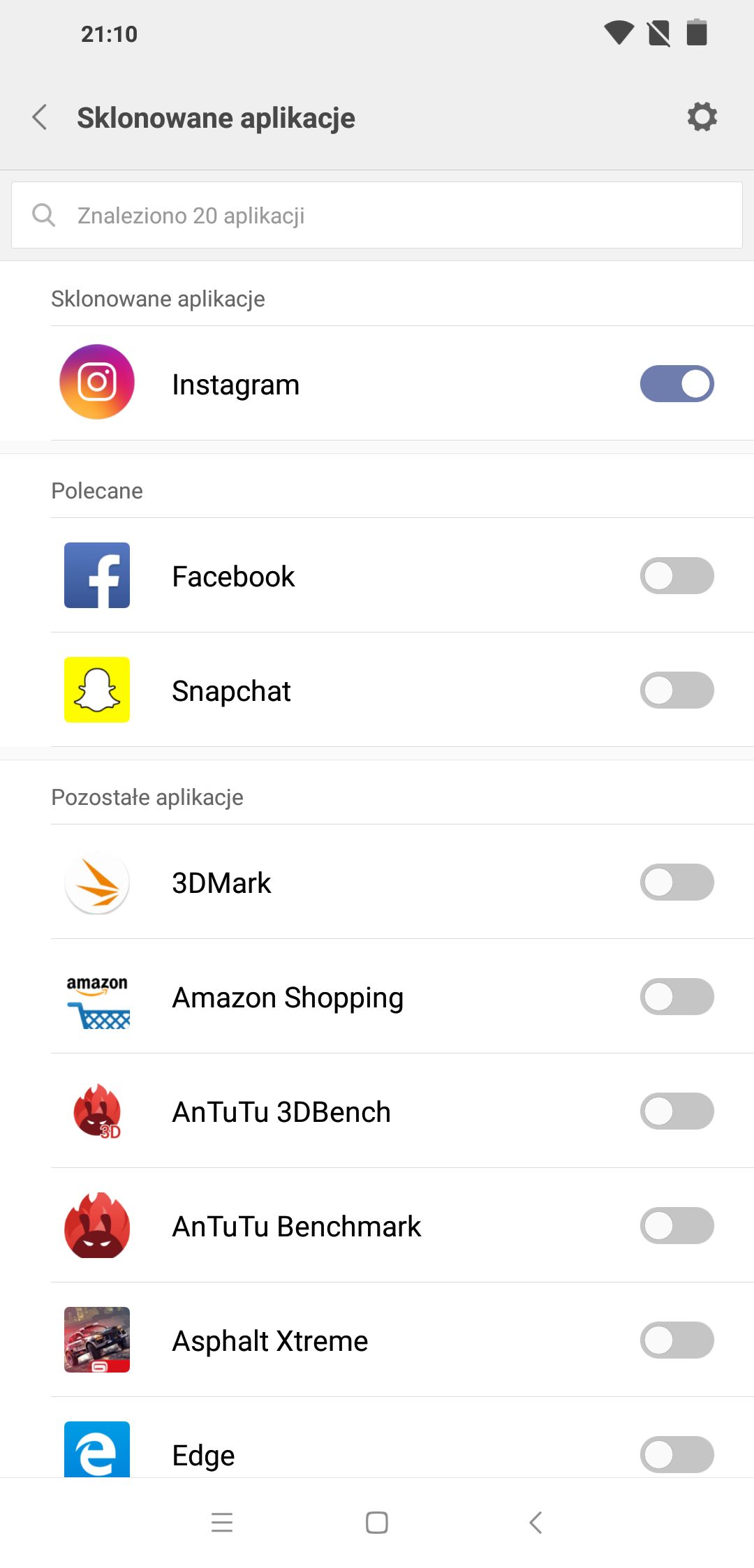Enable cloning for Asphalt Xtreme
754x1568 pixels.
point(677,1340)
